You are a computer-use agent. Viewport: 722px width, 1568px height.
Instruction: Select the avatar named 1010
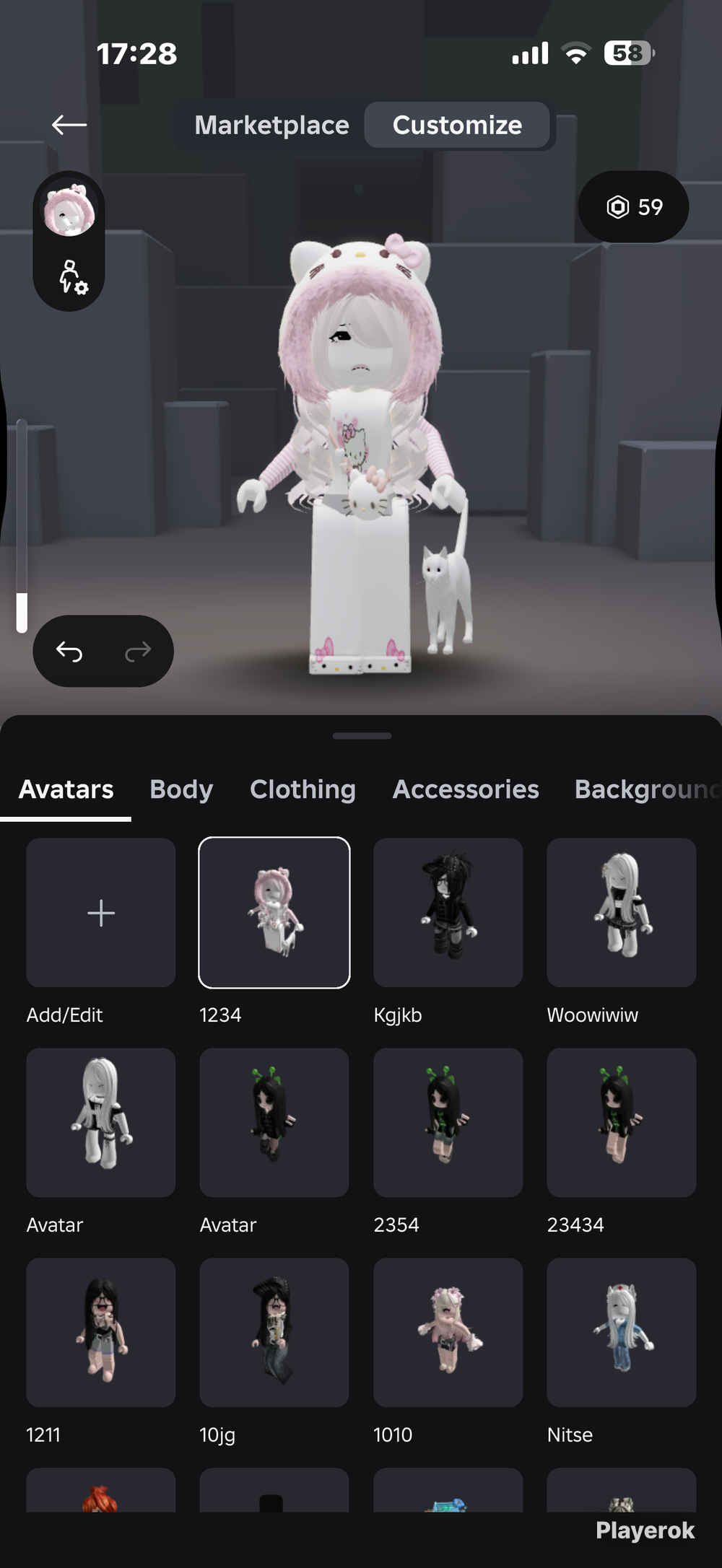point(448,1332)
